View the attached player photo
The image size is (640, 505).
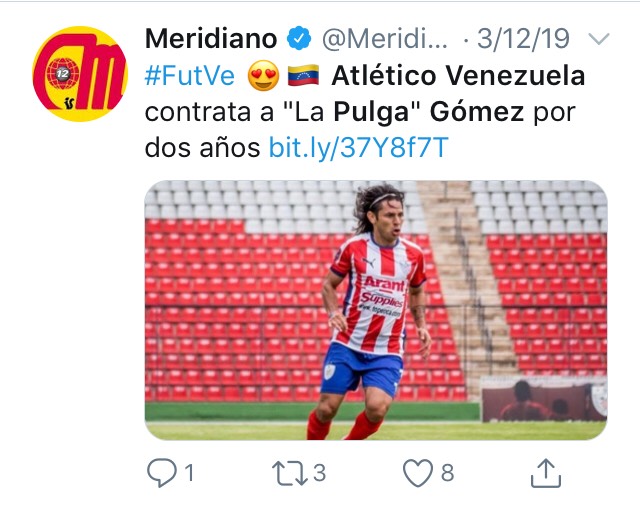click(x=375, y=310)
